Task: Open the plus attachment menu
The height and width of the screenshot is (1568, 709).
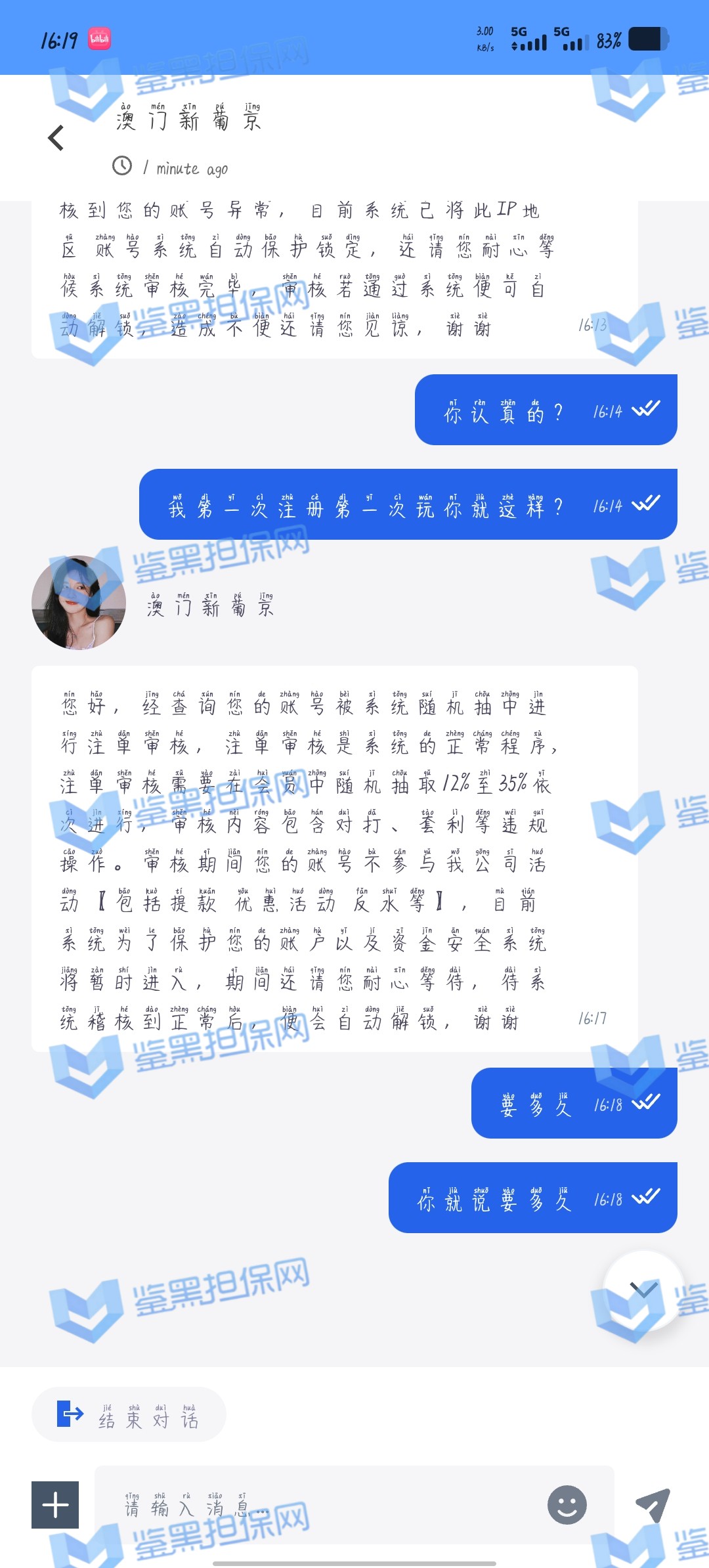Action: (55, 1504)
